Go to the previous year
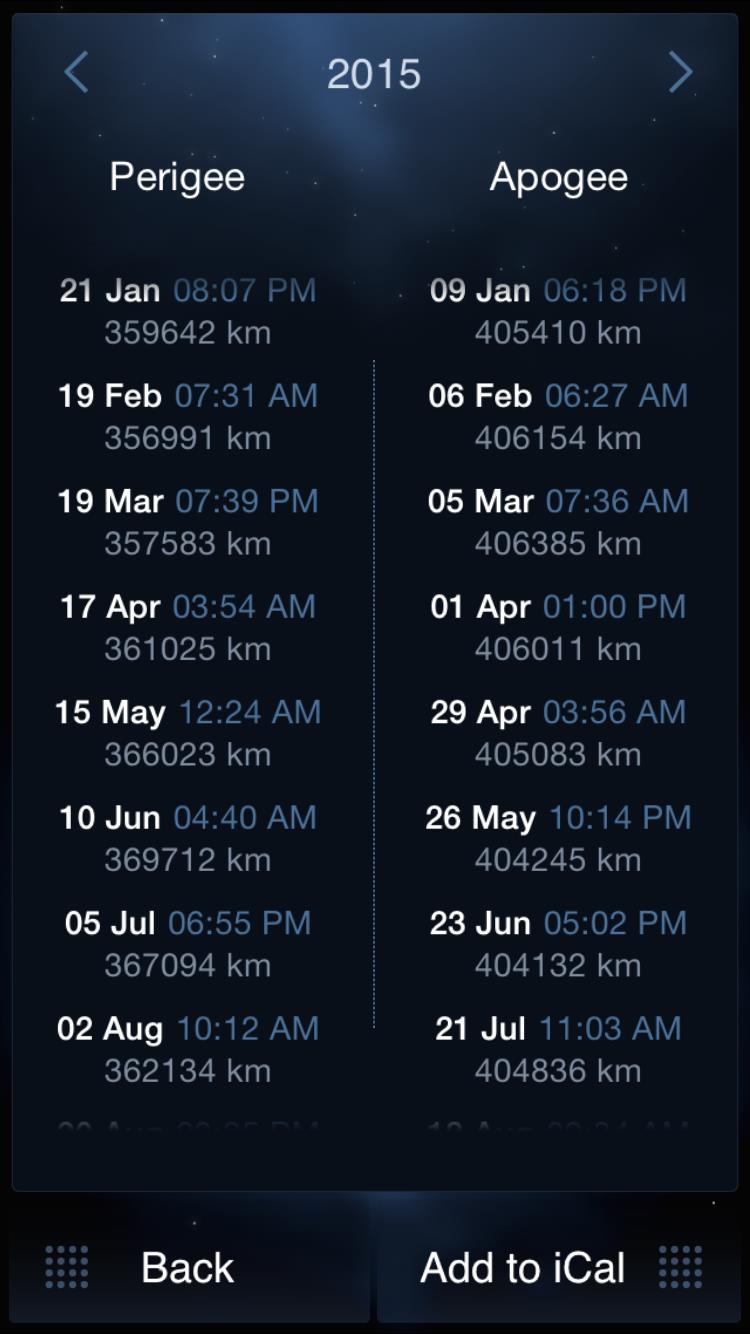750x1334 pixels. [x=76, y=72]
